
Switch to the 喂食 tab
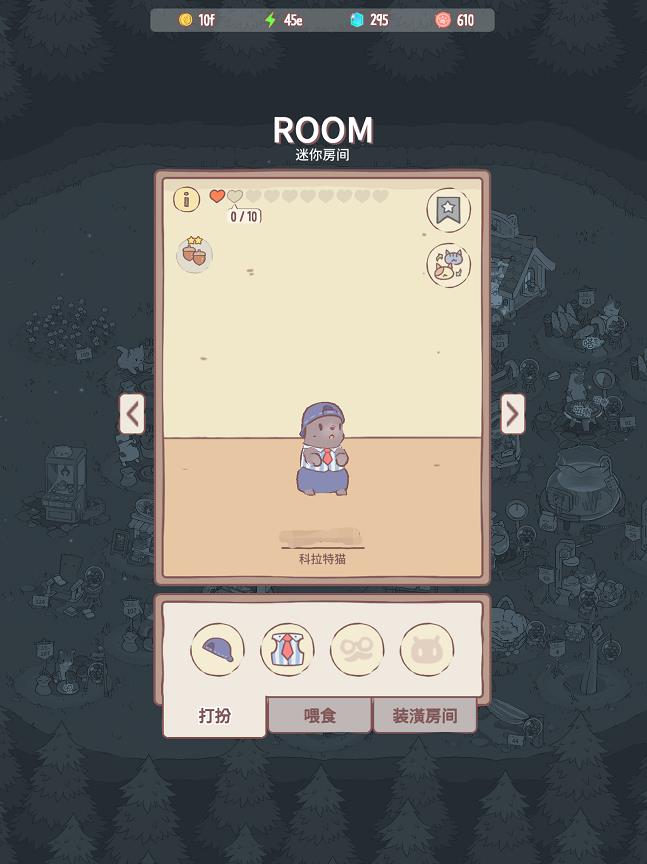coord(319,716)
